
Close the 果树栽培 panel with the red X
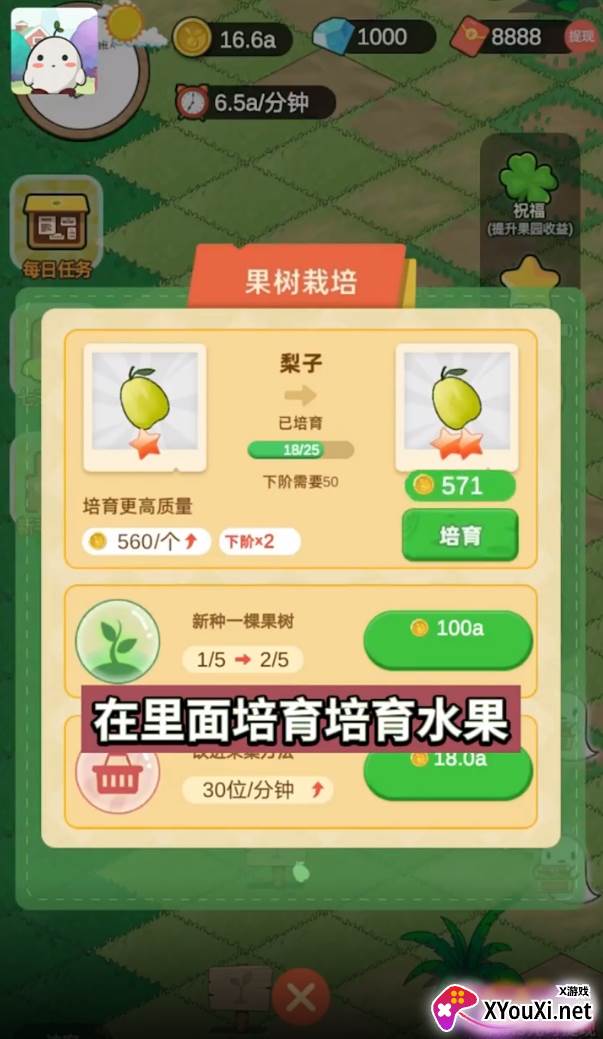click(x=302, y=998)
